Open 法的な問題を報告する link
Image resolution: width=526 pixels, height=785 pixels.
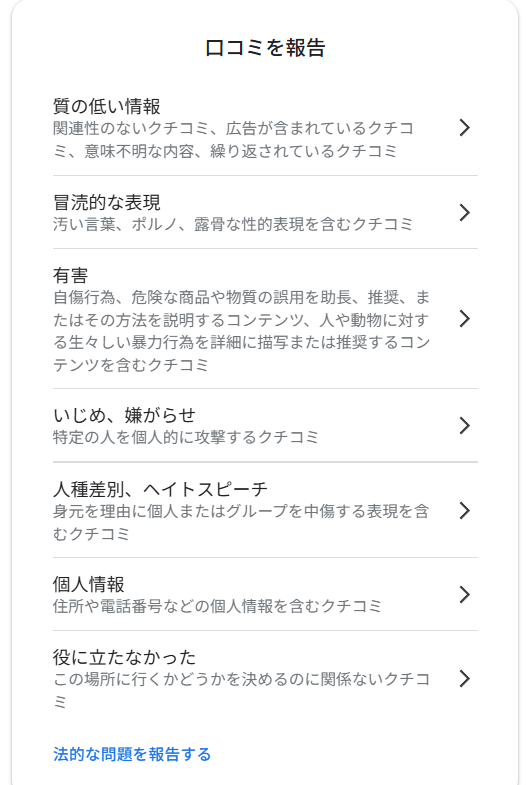(x=132, y=754)
